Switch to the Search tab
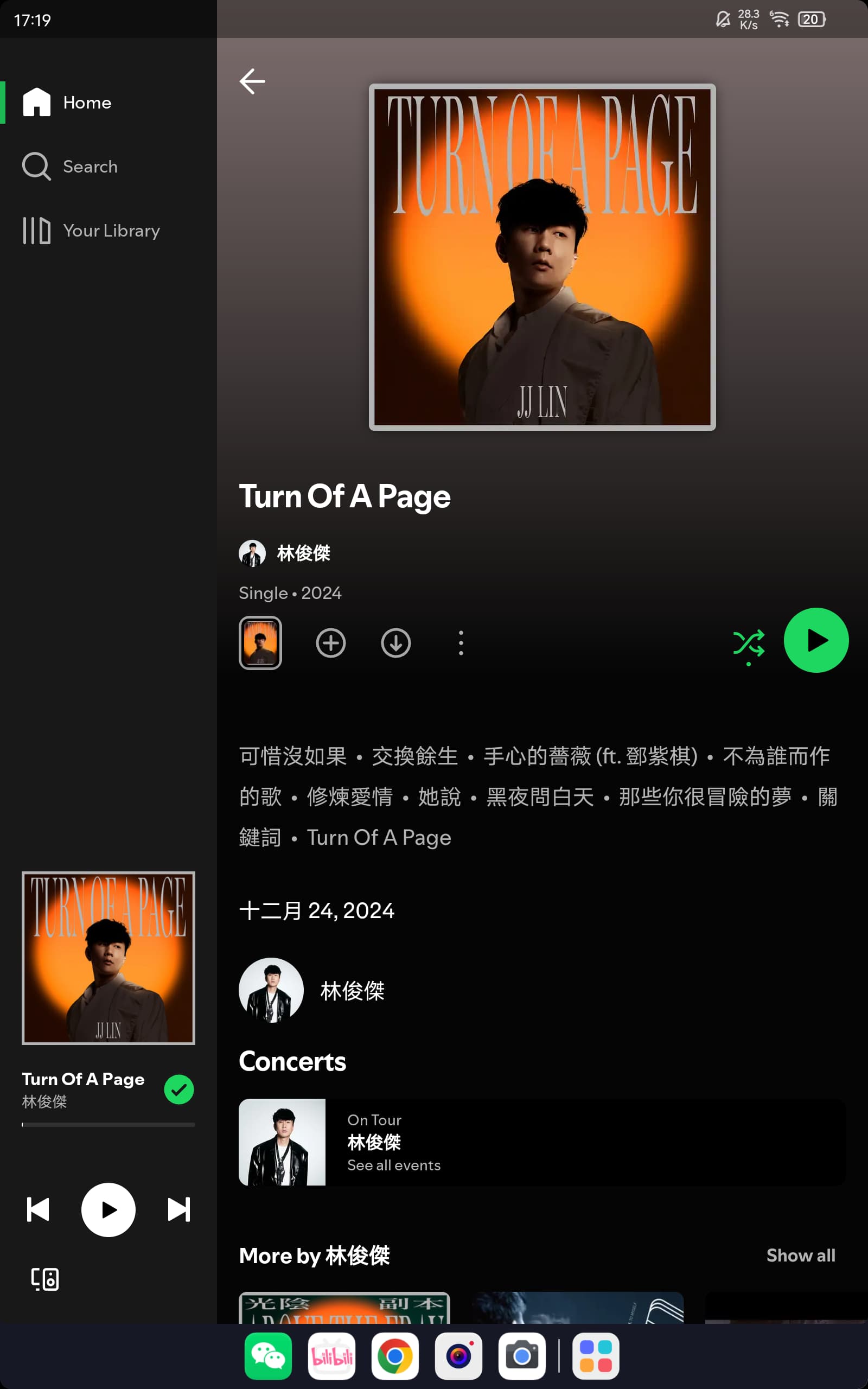The height and width of the screenshot is (1389, 868). [x=70, y=167]
